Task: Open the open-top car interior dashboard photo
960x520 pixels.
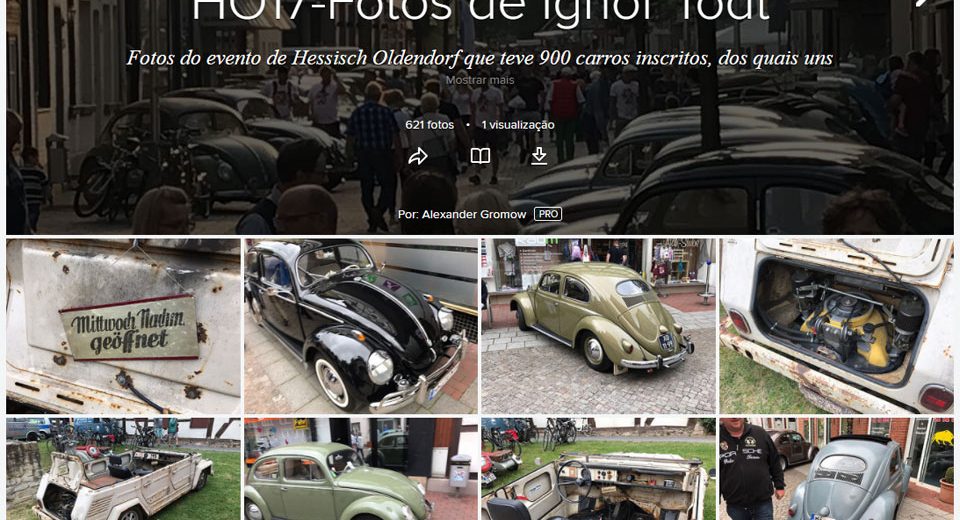Action: click(x=598, y=468)
